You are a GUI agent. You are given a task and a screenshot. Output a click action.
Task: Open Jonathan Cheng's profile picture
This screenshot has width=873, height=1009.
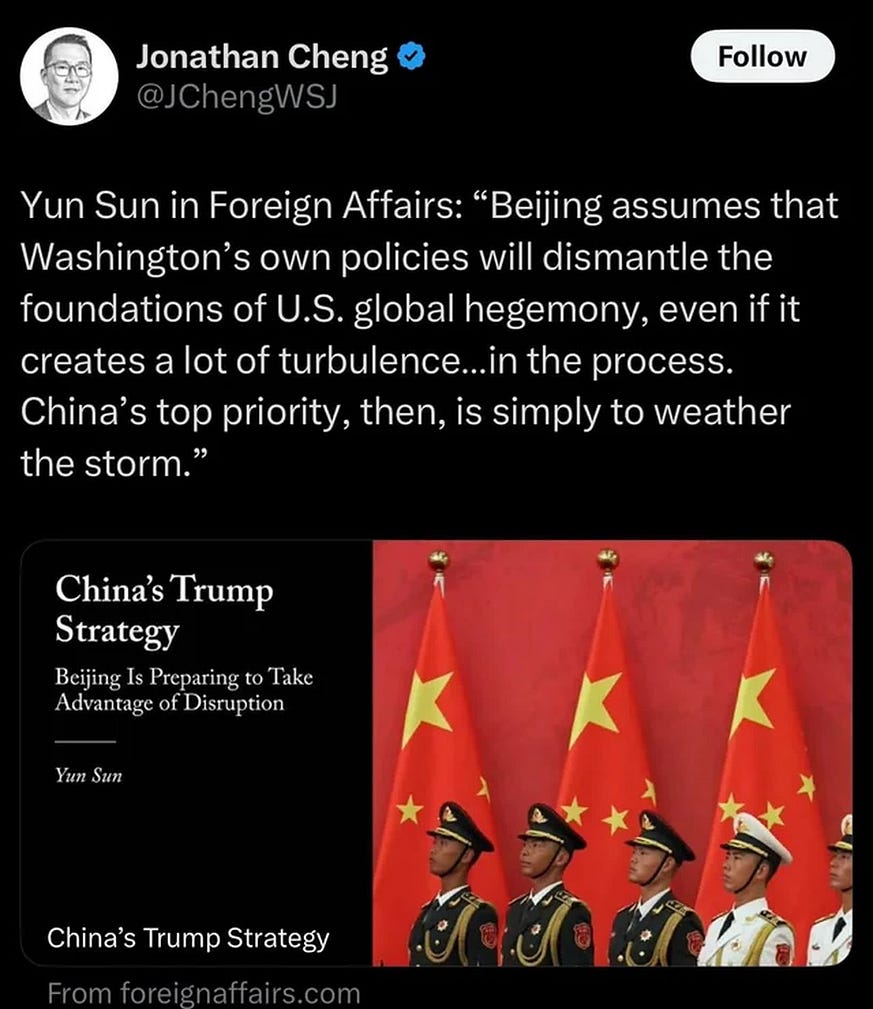point(67,77)
